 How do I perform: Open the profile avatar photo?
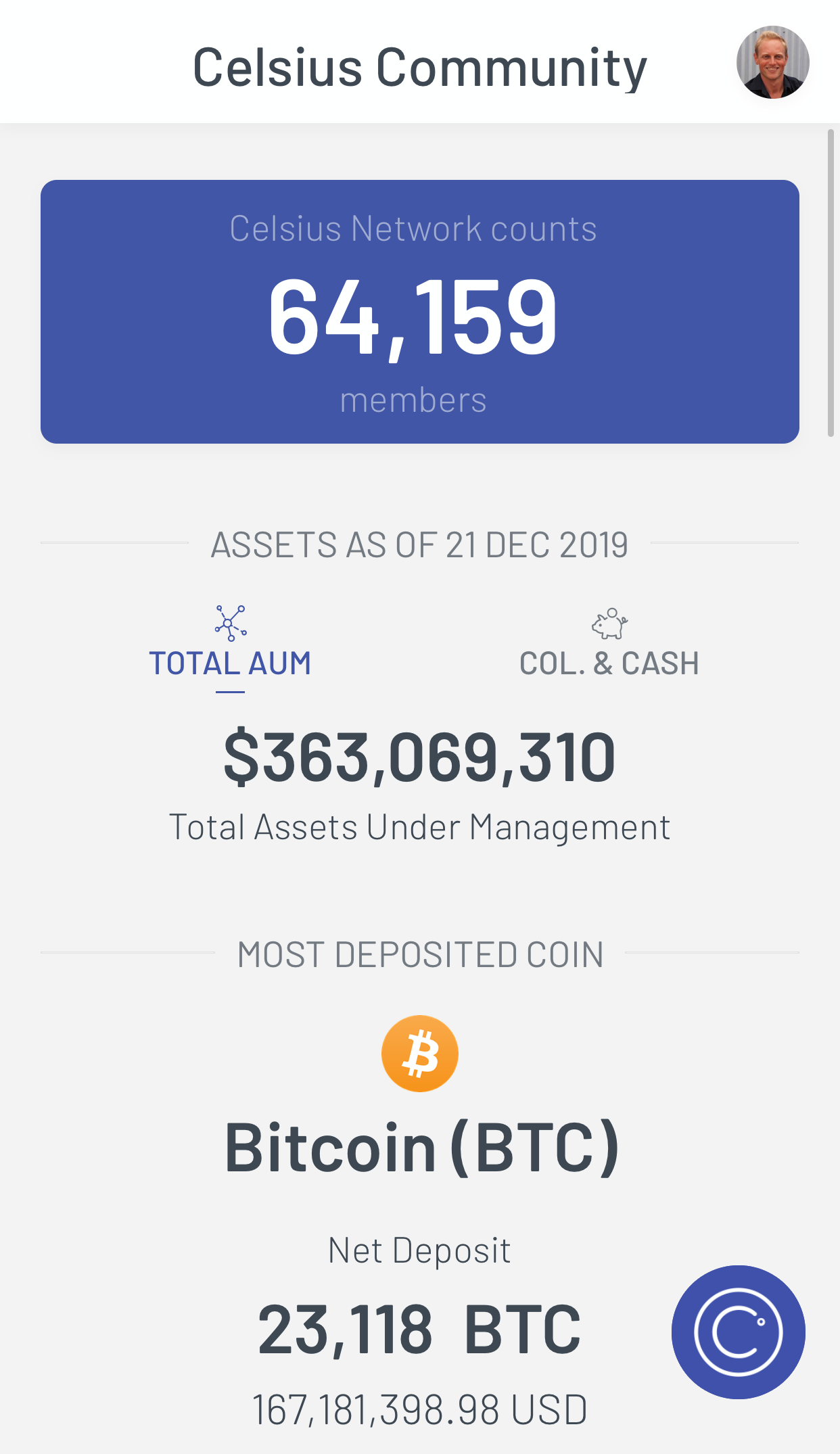click(x=772, y=62)
